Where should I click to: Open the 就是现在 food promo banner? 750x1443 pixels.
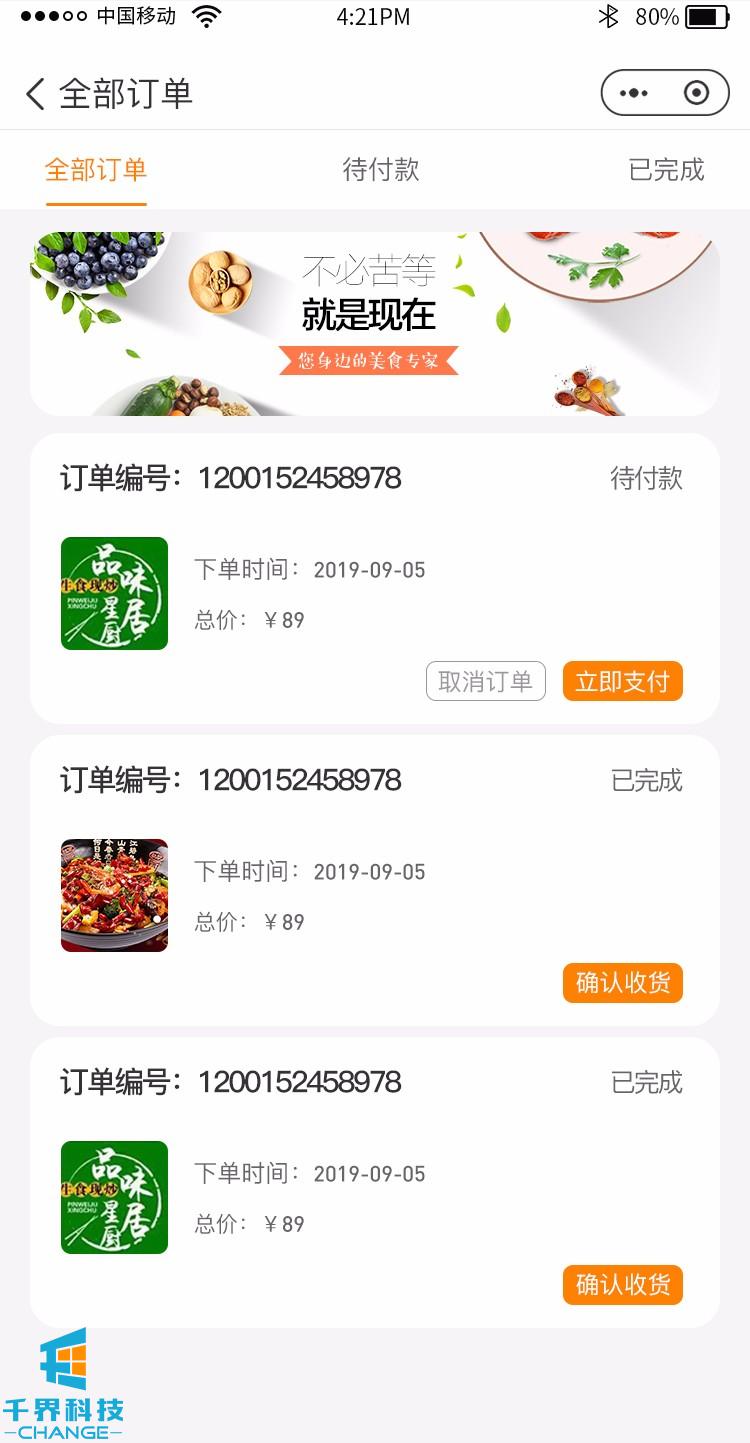click(374, 324)
